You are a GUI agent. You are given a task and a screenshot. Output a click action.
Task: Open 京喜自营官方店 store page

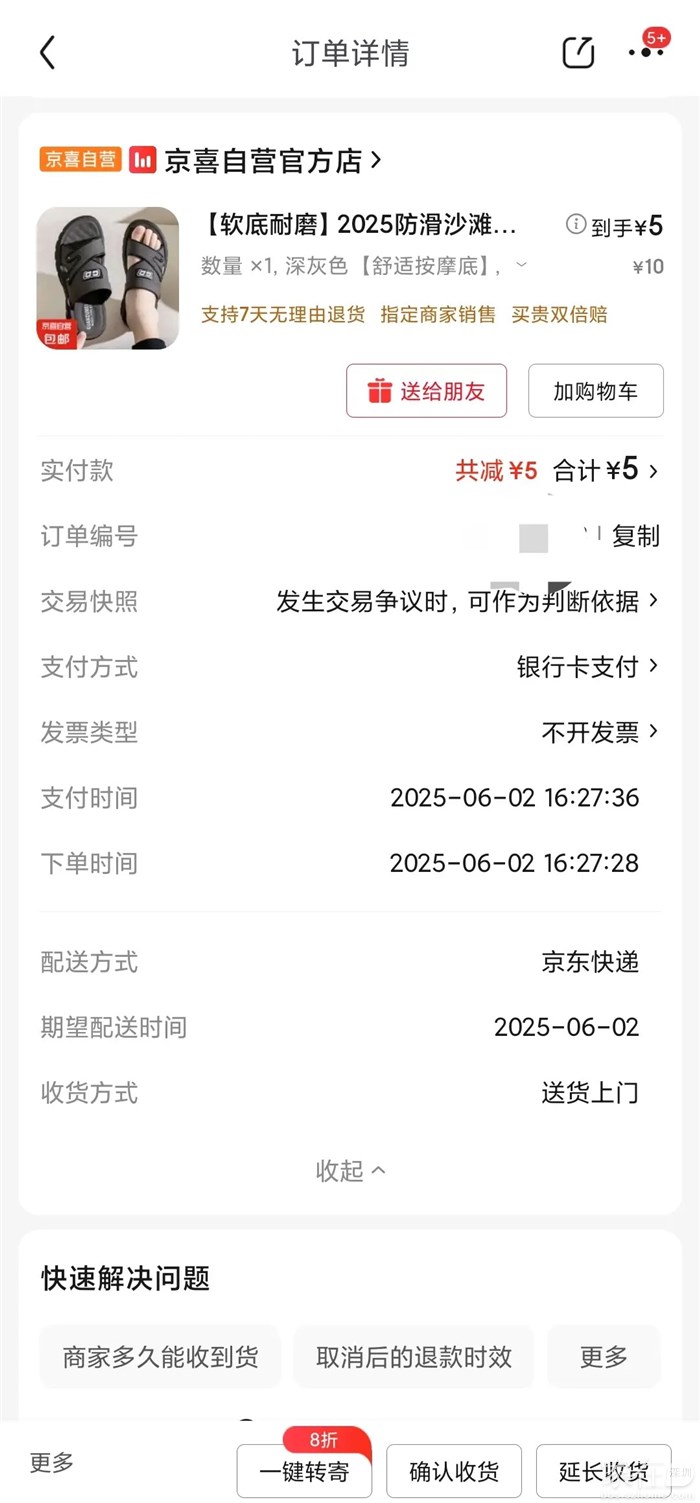point(260,160)
